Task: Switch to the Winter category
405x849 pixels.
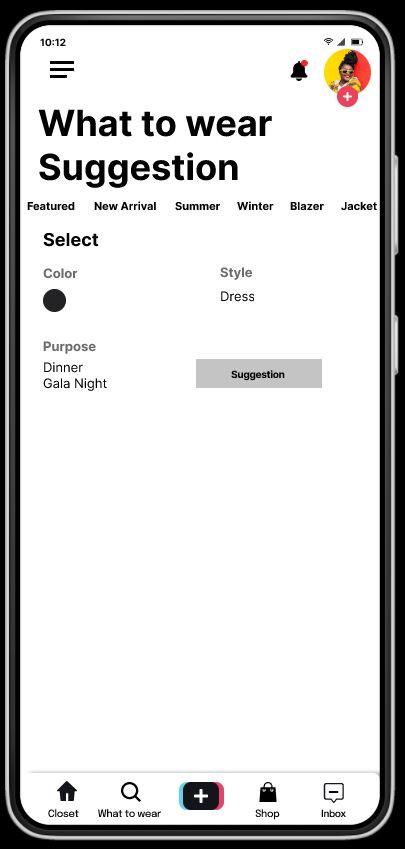Action: [x=255, y=206]
